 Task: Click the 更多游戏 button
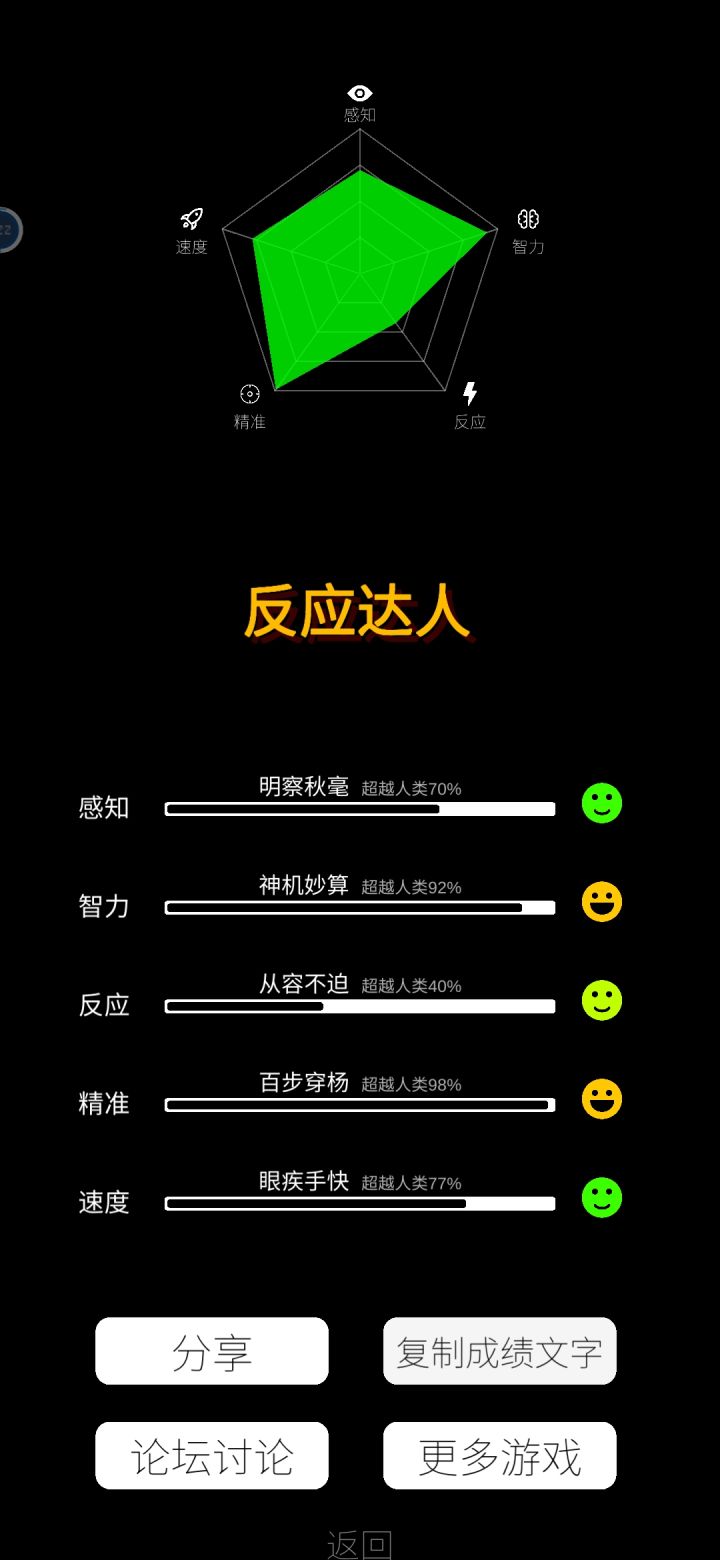pos(499,1455)
